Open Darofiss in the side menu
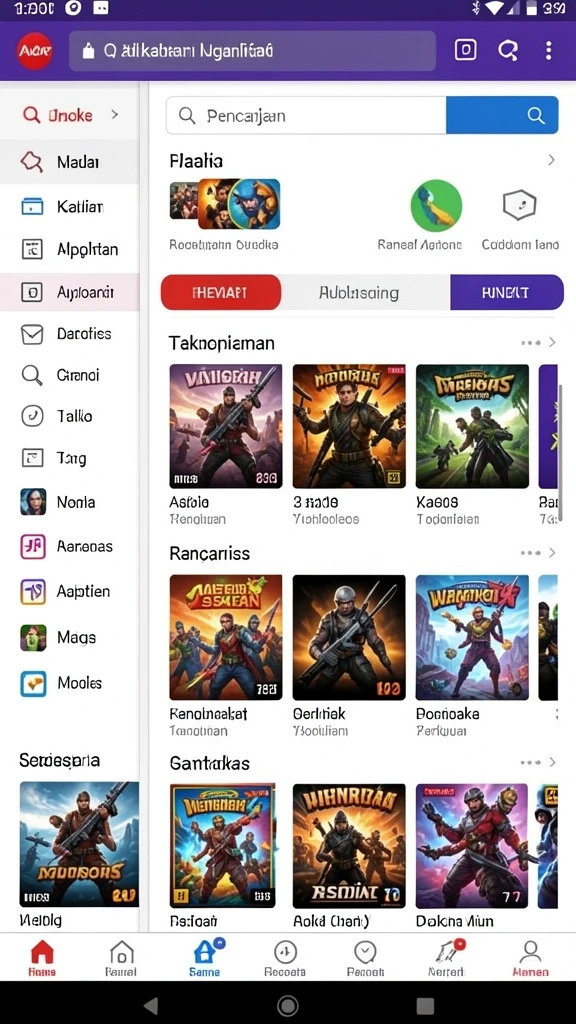 click(69, 334)
